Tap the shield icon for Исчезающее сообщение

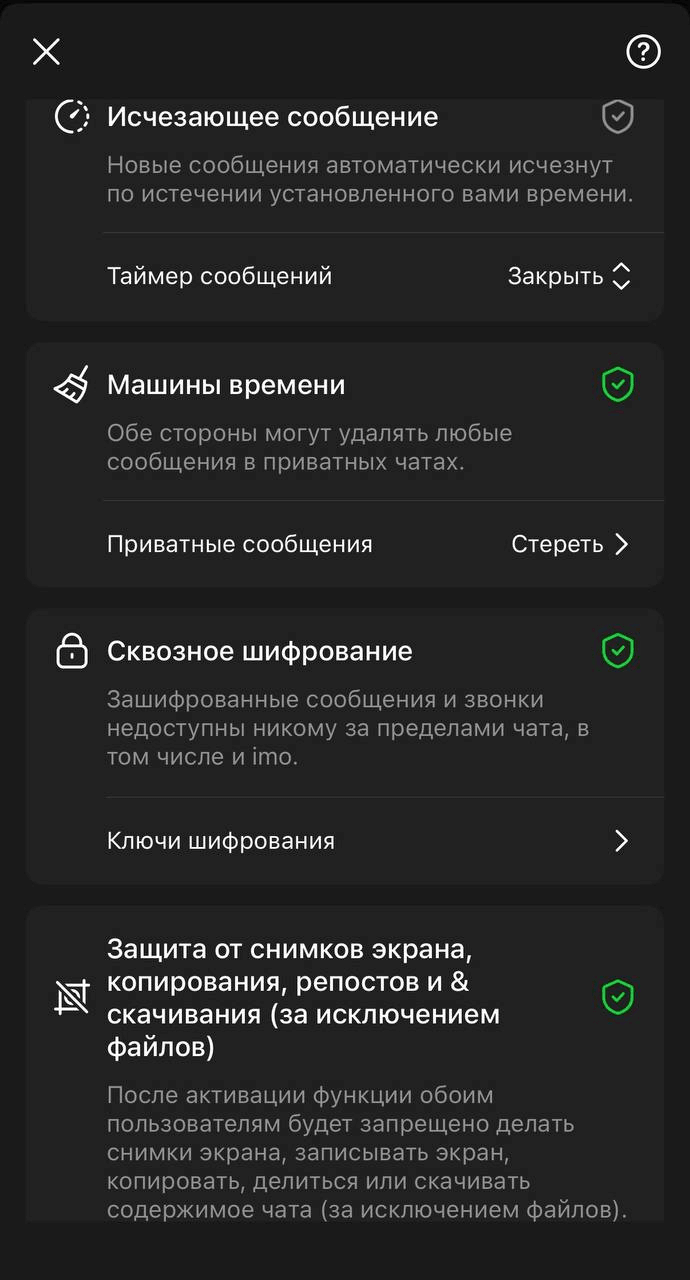coord(618,117)
